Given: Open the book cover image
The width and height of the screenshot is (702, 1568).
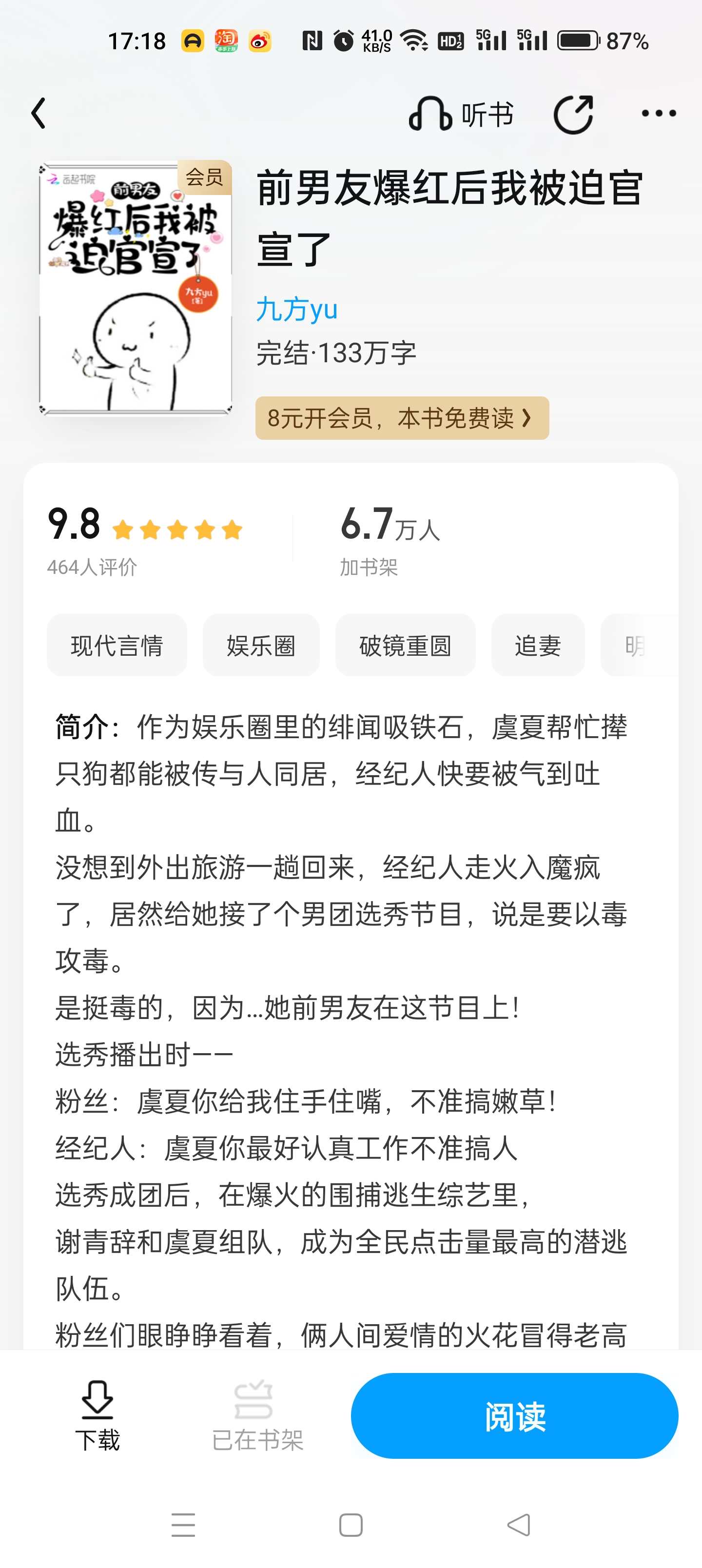Looking at the screenshot, I should tap(135, 287).
